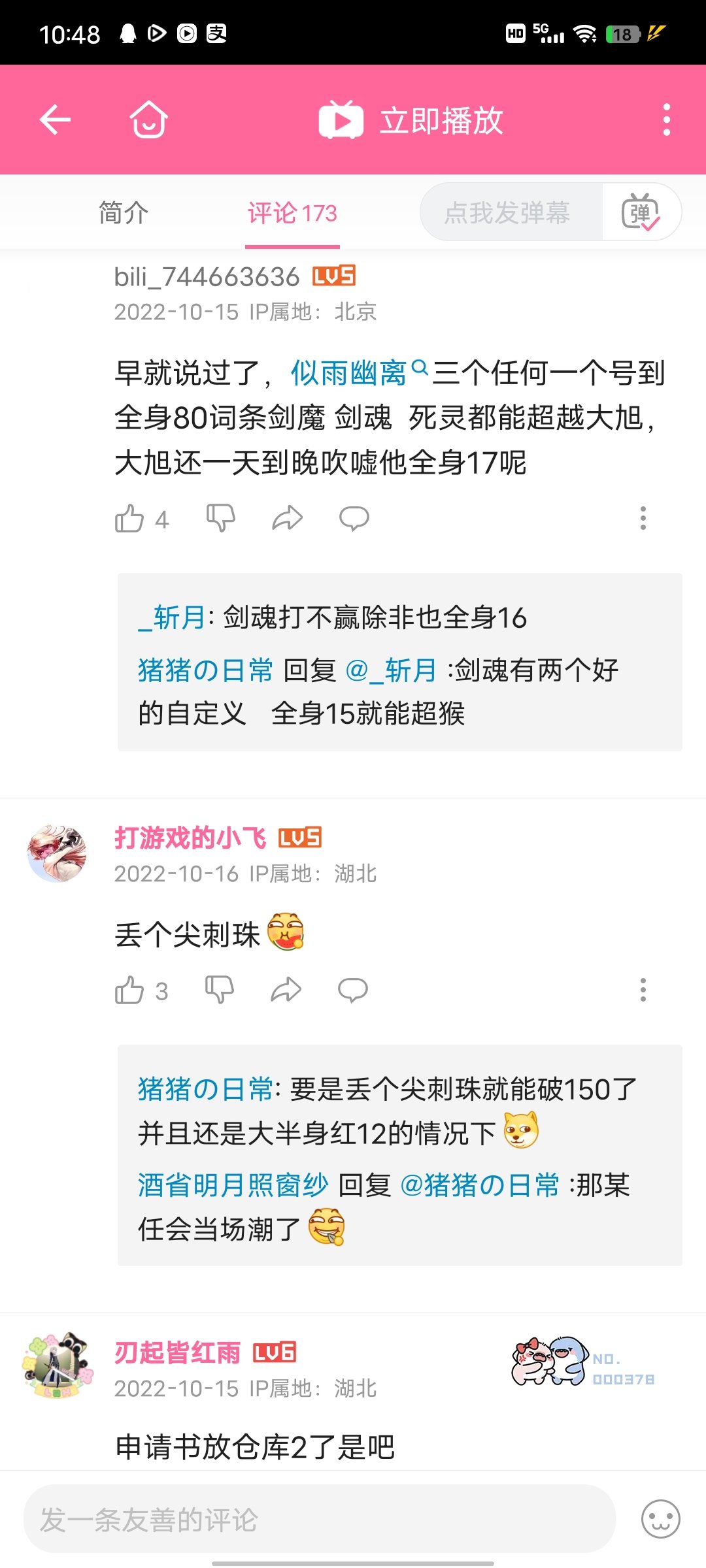Like 打游戏的小飞's comment
Viewport: 706px width, 1568px height.
click(x=129, y=990)
